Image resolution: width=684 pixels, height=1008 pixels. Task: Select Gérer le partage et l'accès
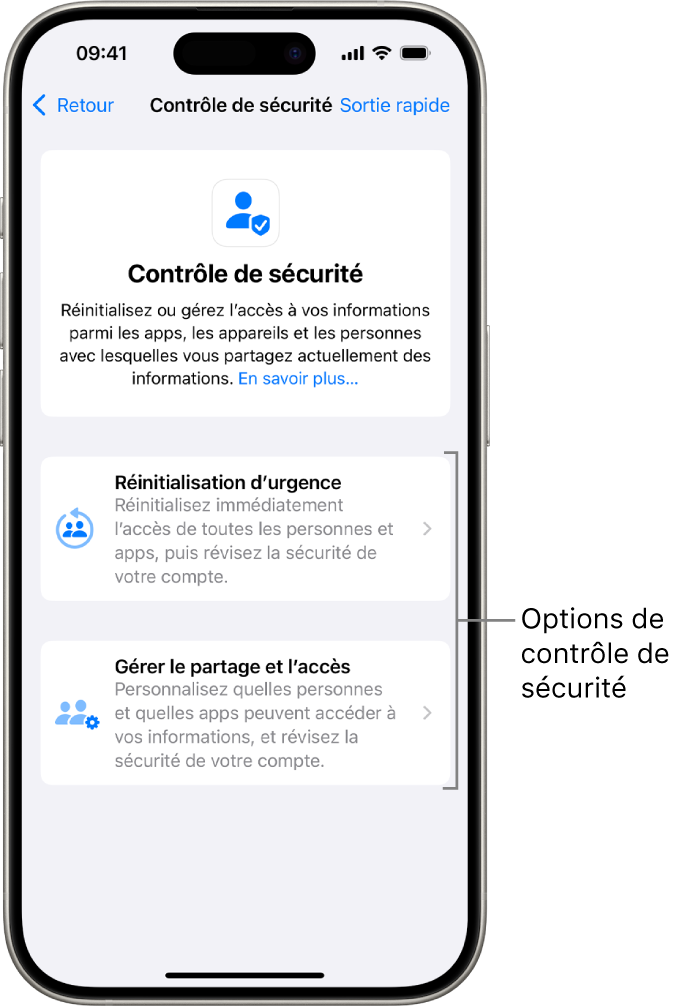tap(245, 712)
